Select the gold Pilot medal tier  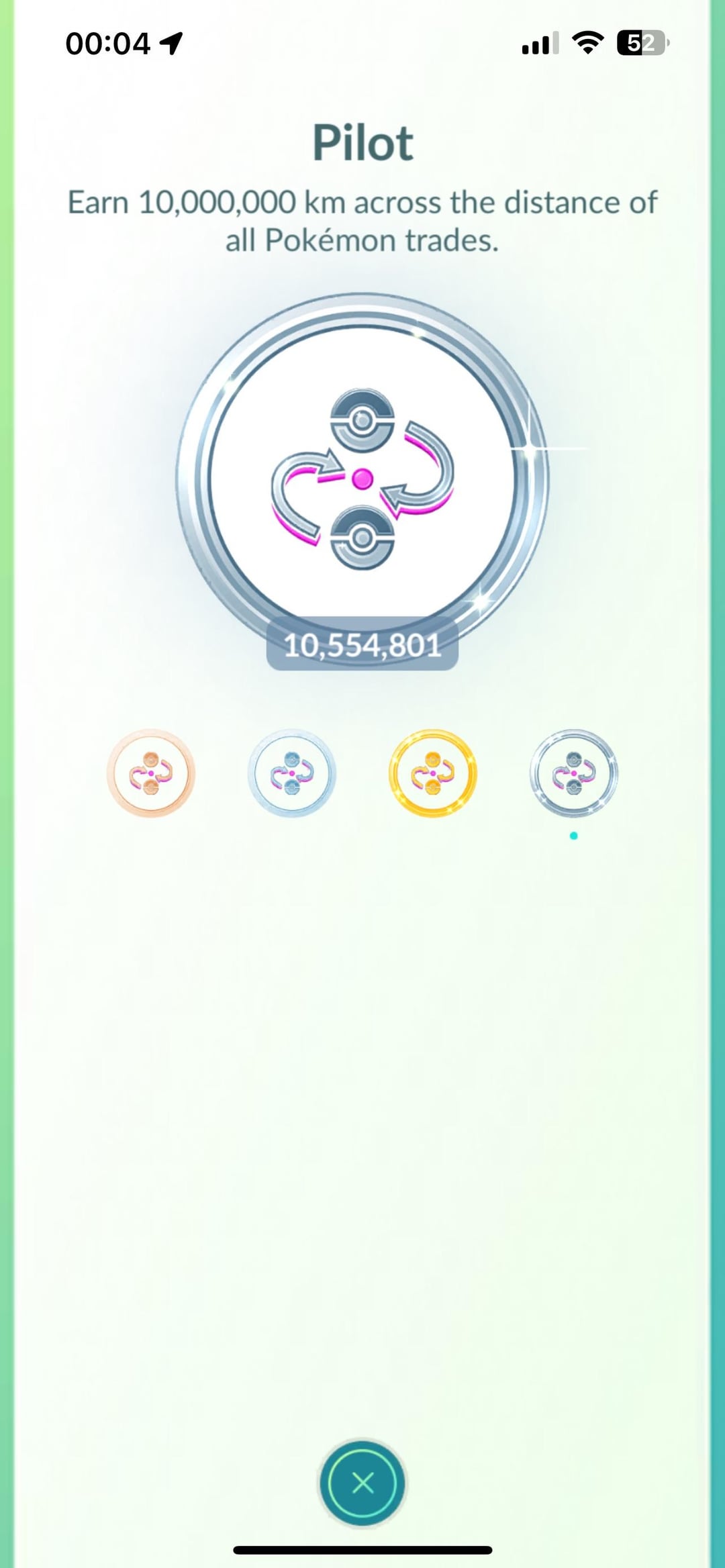tap(433, 773)
